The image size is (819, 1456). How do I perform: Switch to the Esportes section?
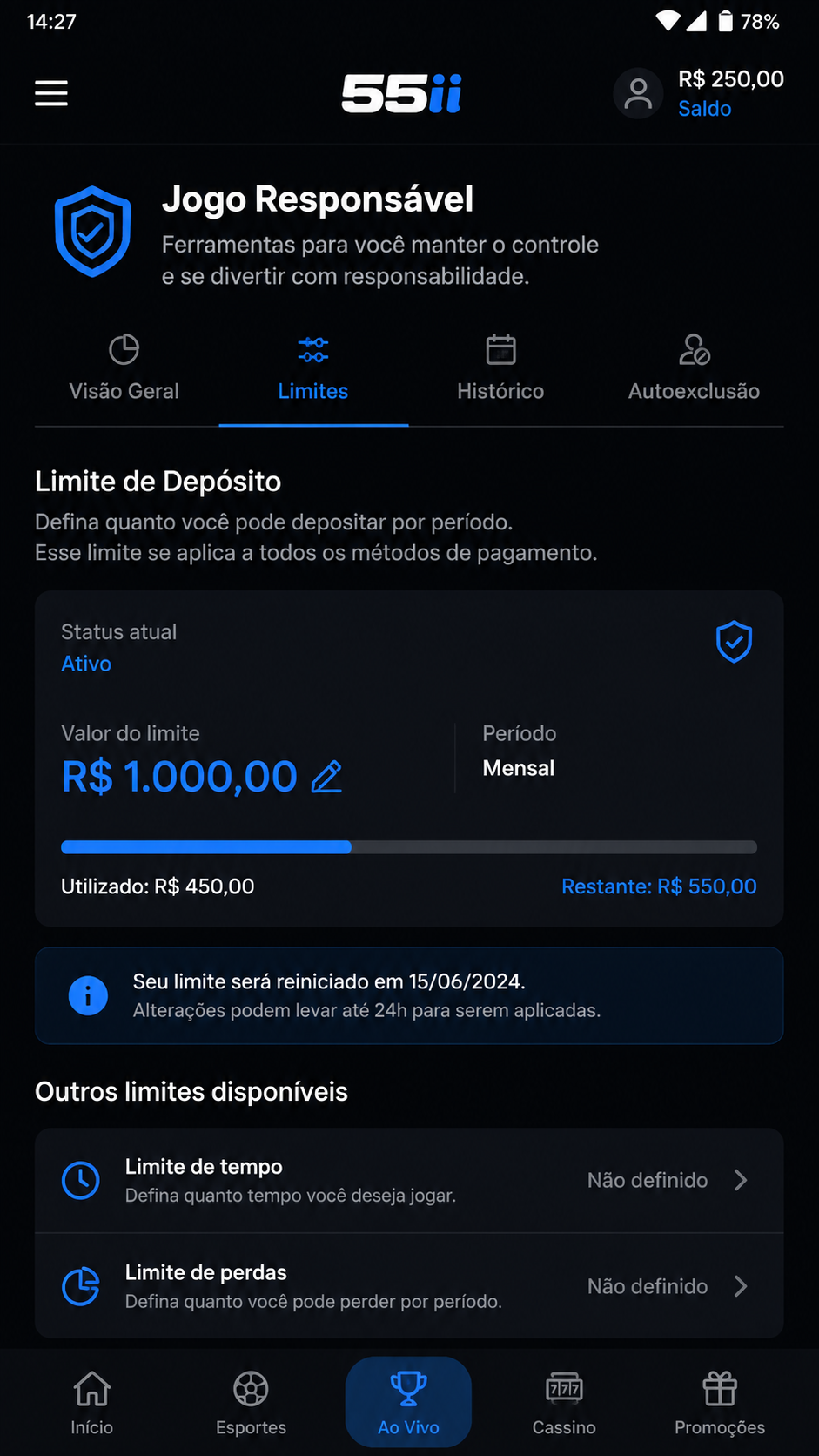pyautogui.click(x=251, y=1403)
